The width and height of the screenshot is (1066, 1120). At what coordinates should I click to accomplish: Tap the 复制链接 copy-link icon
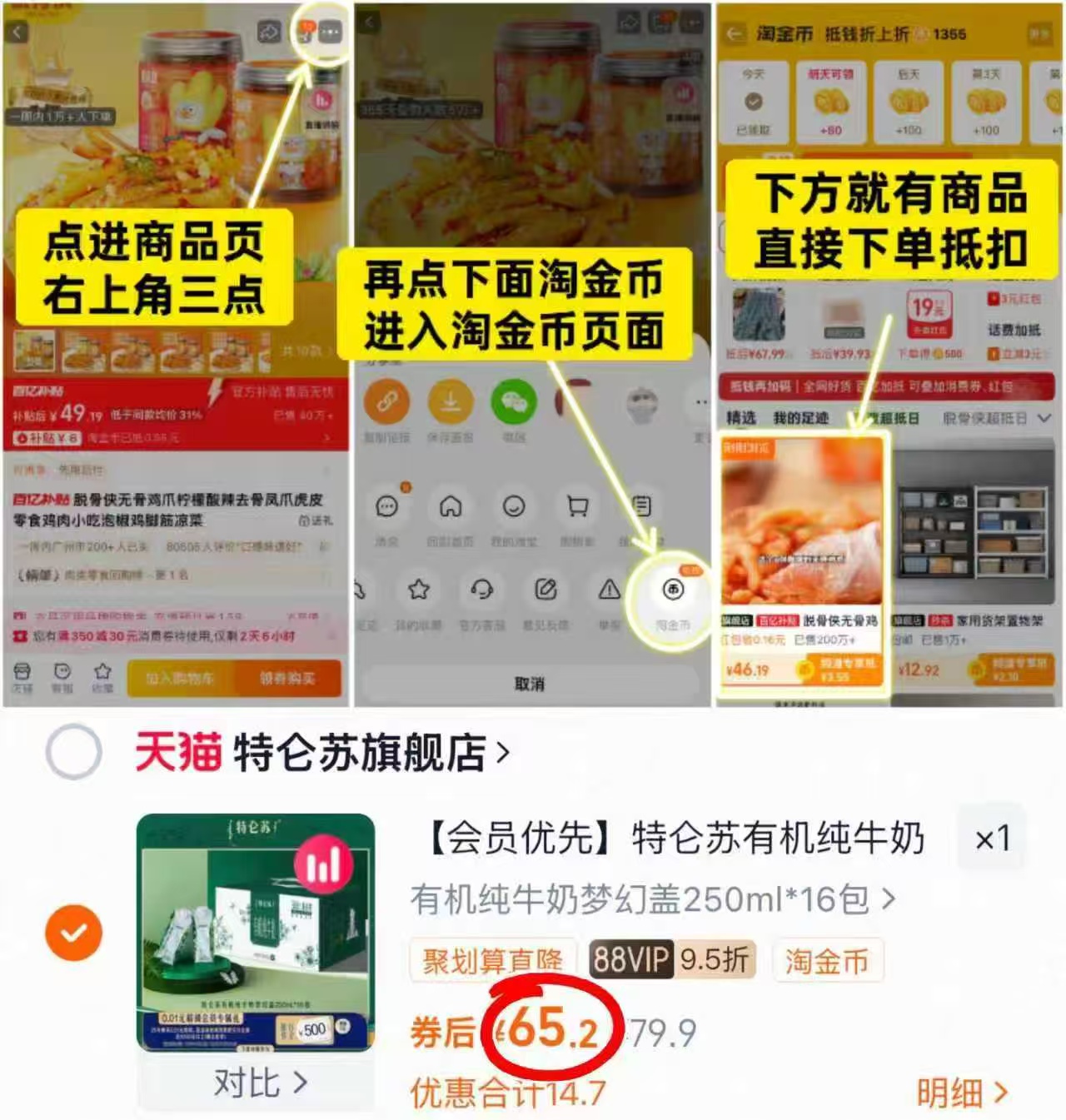point(387,401)
